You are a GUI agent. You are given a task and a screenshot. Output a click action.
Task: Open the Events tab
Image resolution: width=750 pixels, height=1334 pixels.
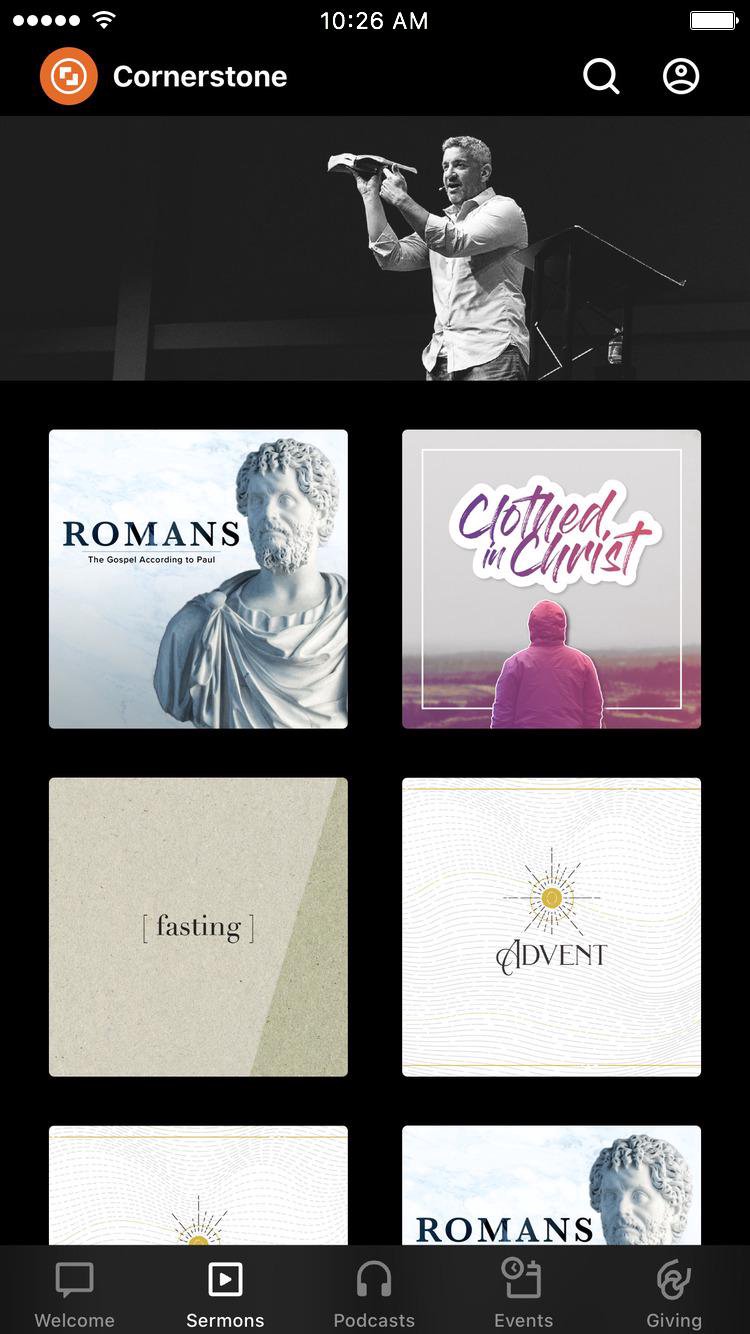(523, 1294)
